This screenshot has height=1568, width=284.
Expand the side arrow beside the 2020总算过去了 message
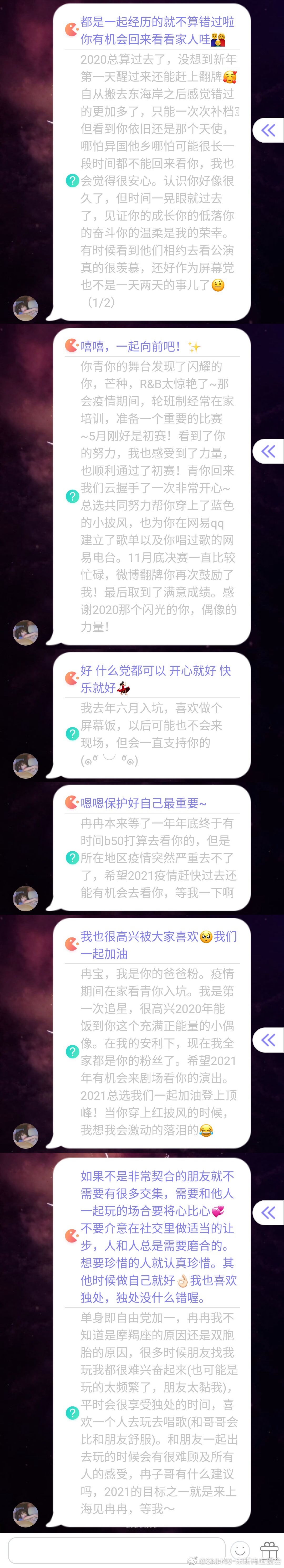click(x=268, y=130)
